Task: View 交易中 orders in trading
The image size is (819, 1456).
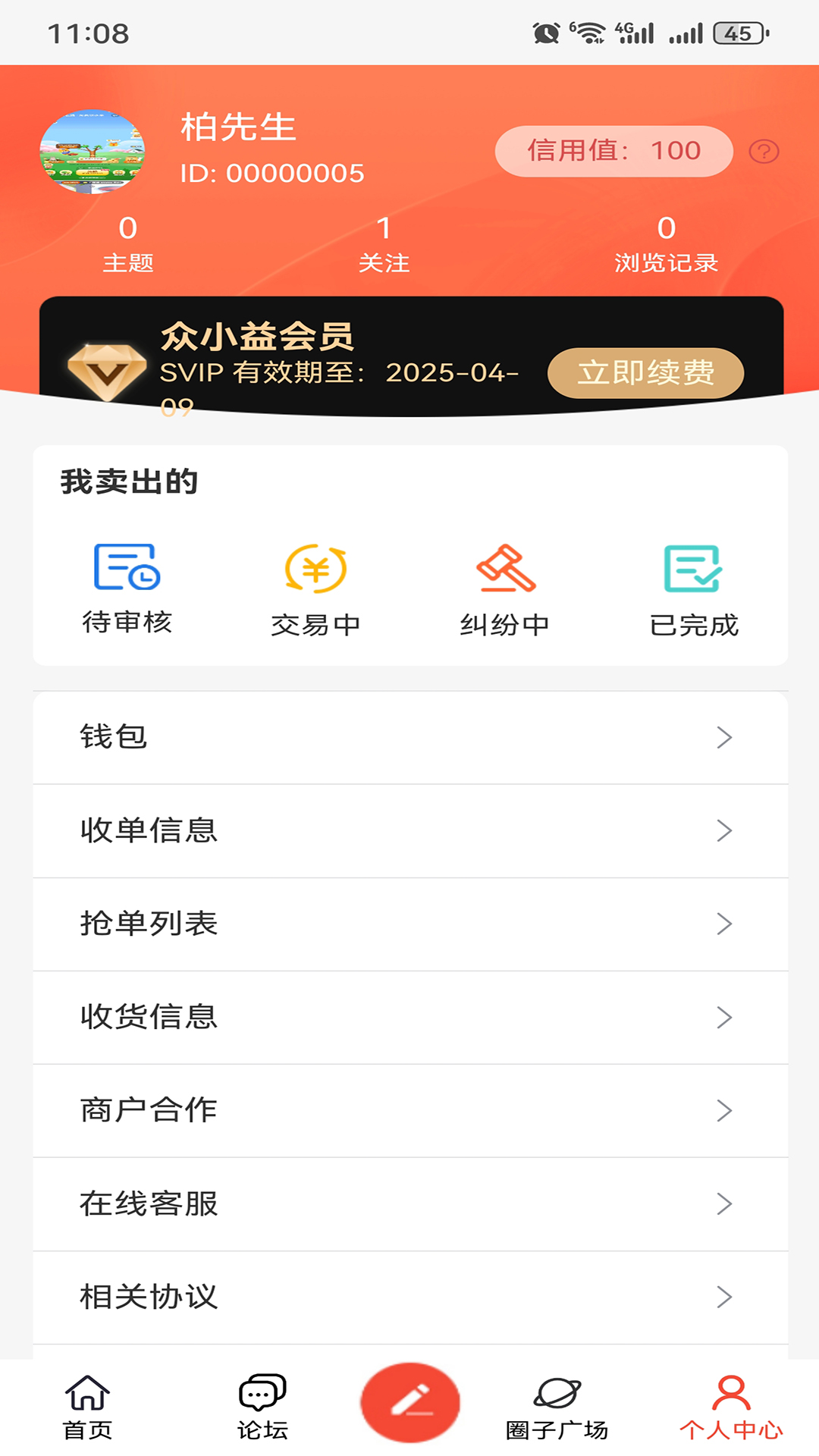Action: point(315,591)
